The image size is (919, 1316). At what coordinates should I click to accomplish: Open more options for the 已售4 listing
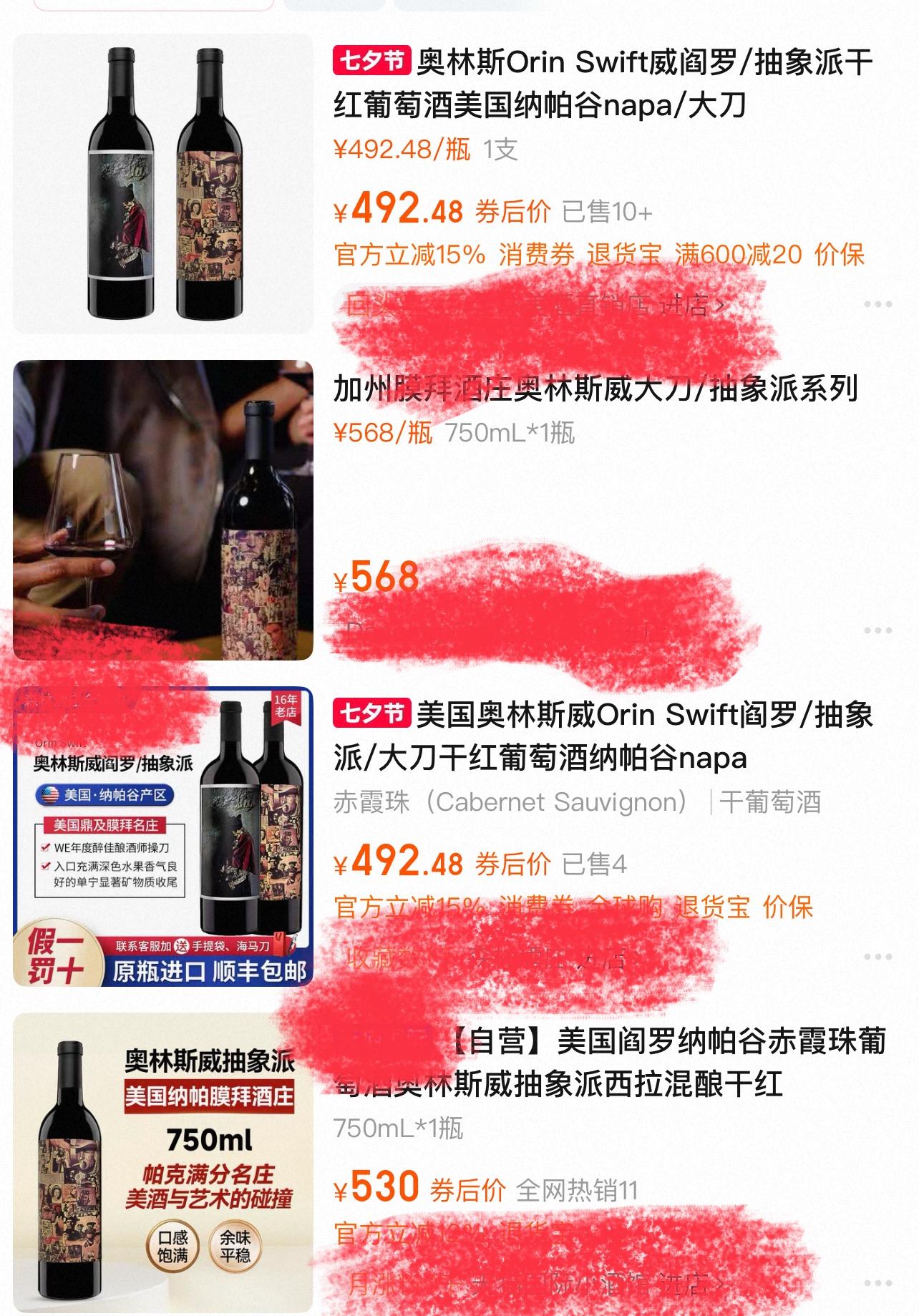[x=877, y=957]
